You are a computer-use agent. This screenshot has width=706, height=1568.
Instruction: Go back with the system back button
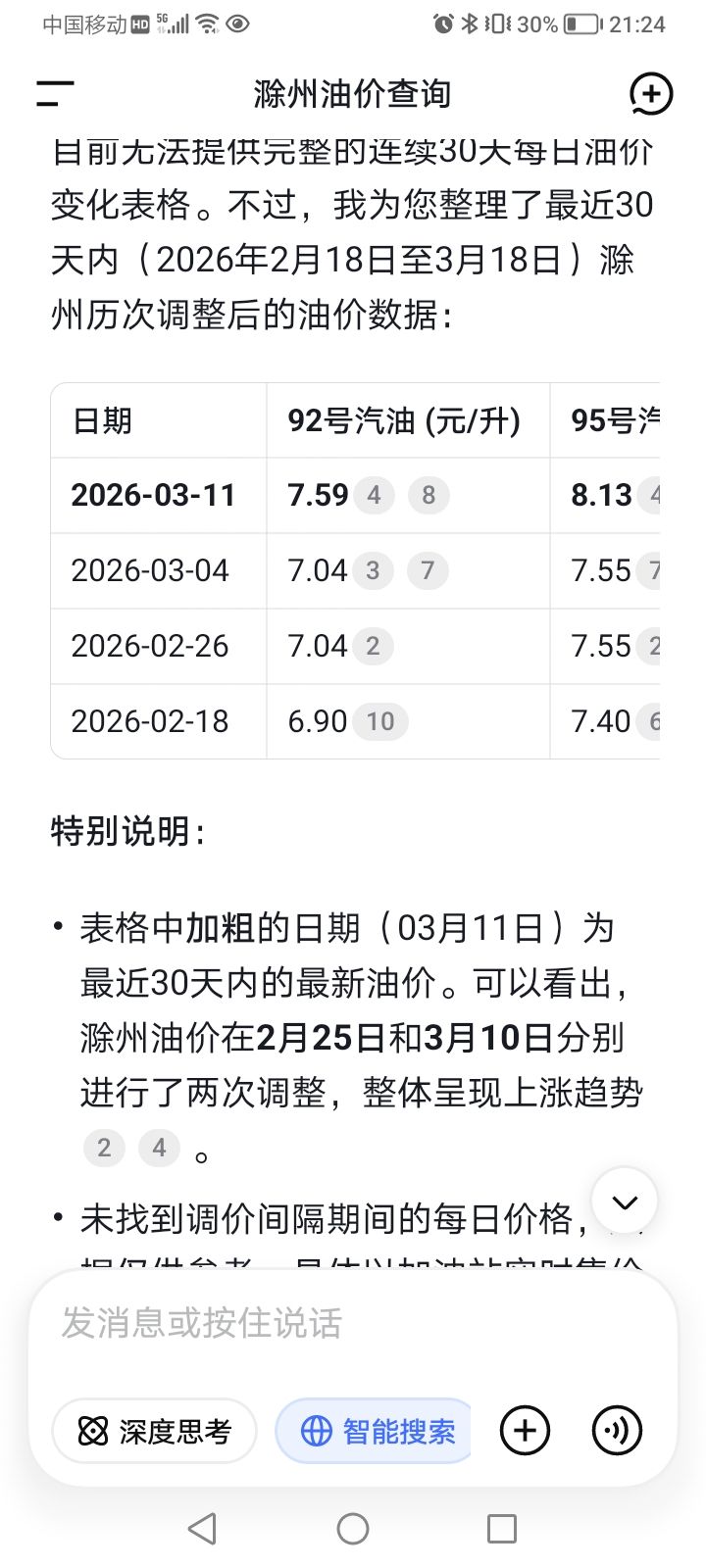[202, 1528]
